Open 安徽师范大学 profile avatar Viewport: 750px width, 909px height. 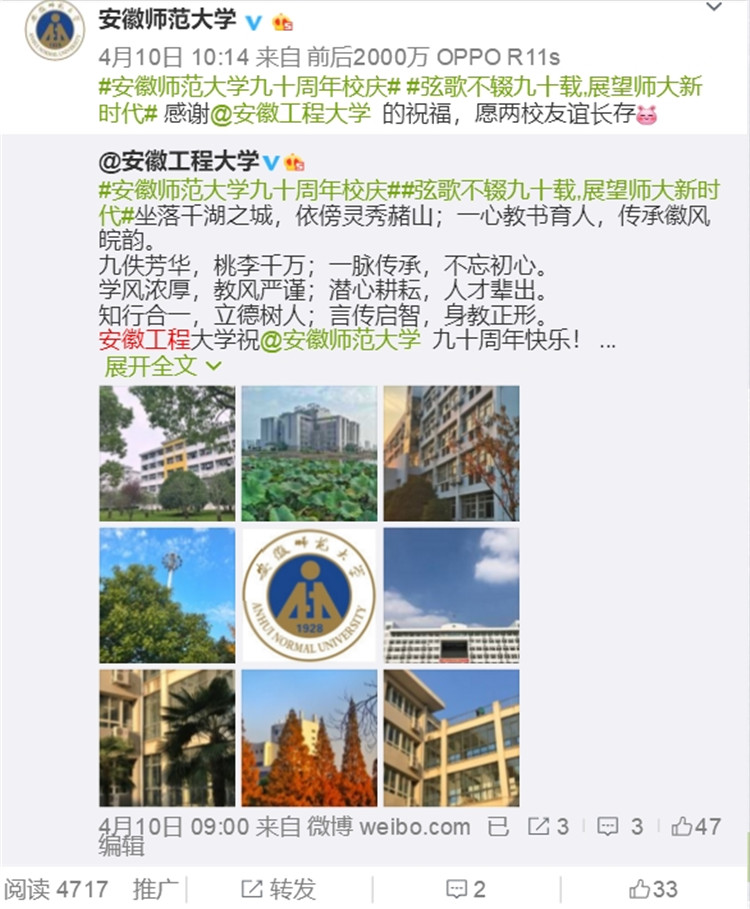coord(55,33)
